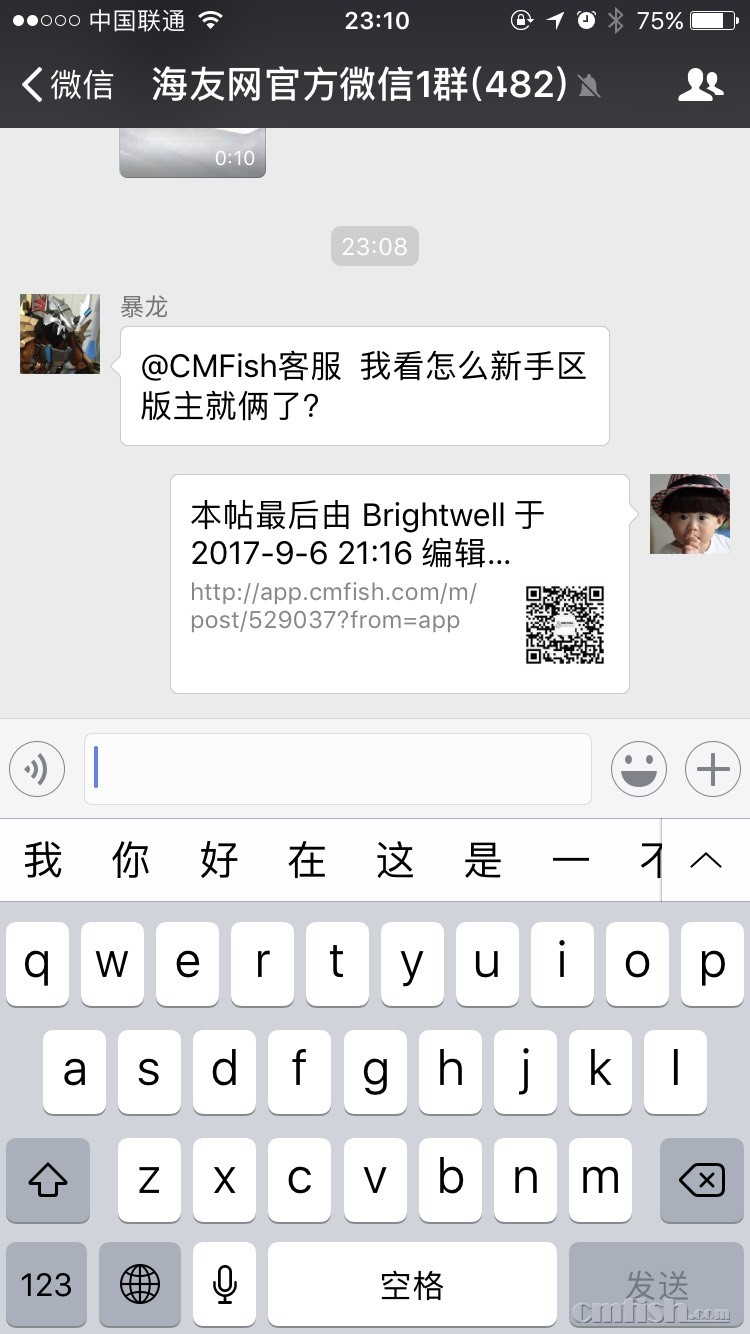Play the 0:10 video clip
Screen dimensions: 750x1334
pyautogui.click(x=192, y=152)
